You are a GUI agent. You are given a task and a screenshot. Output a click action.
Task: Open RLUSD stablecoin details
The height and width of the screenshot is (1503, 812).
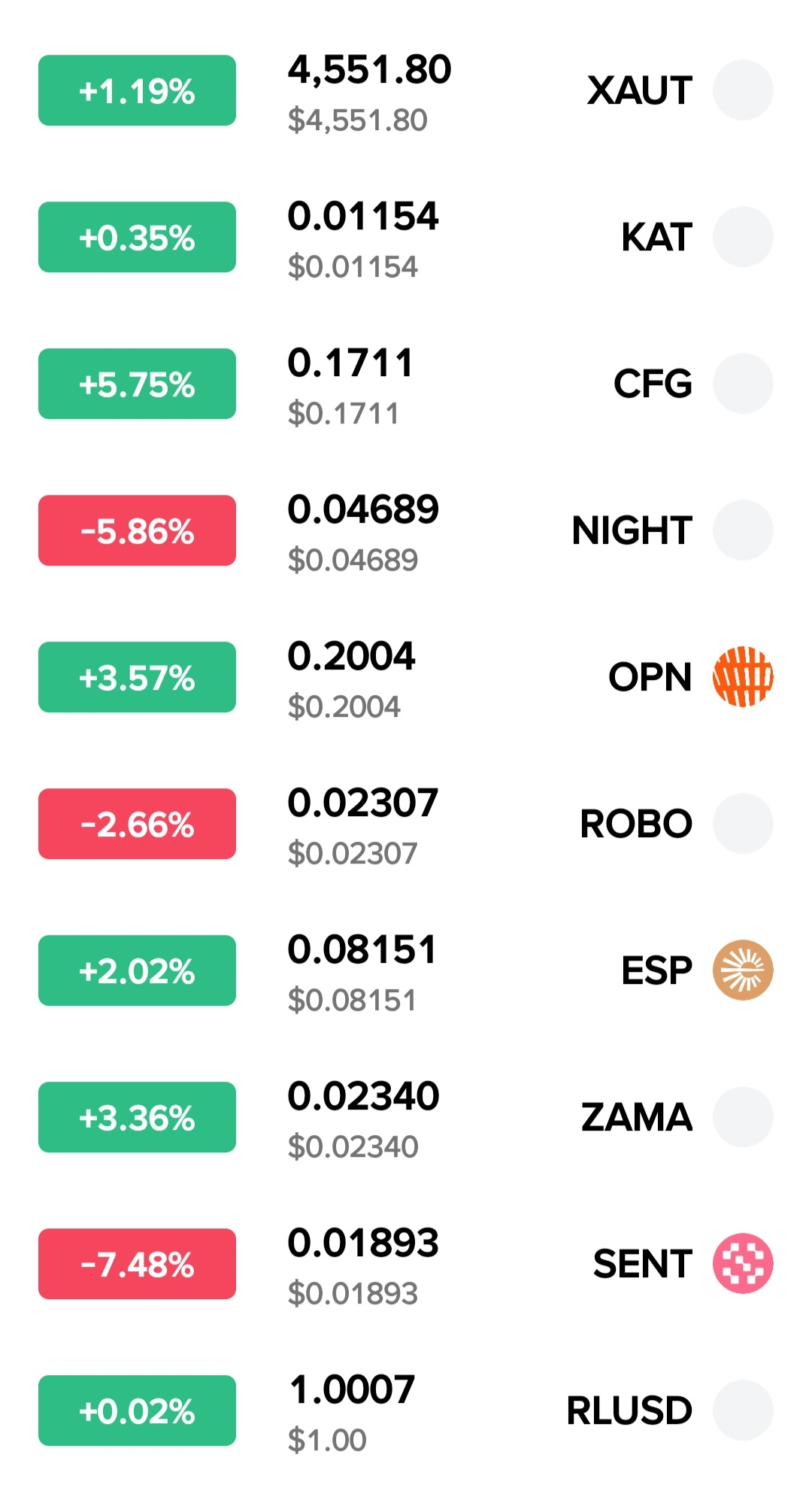click(629, 1410)
